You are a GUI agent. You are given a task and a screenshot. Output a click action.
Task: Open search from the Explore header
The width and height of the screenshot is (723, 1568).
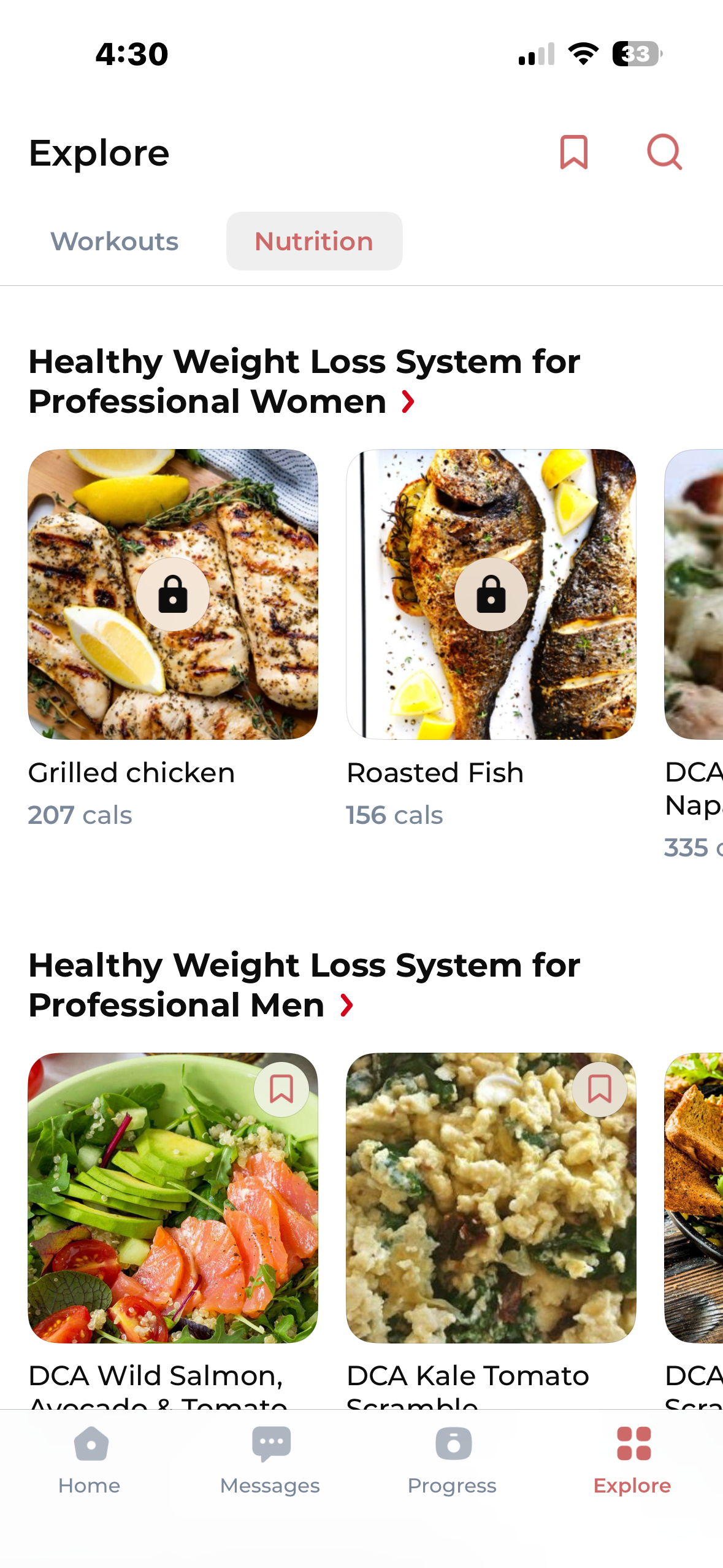tap(665, 153)
